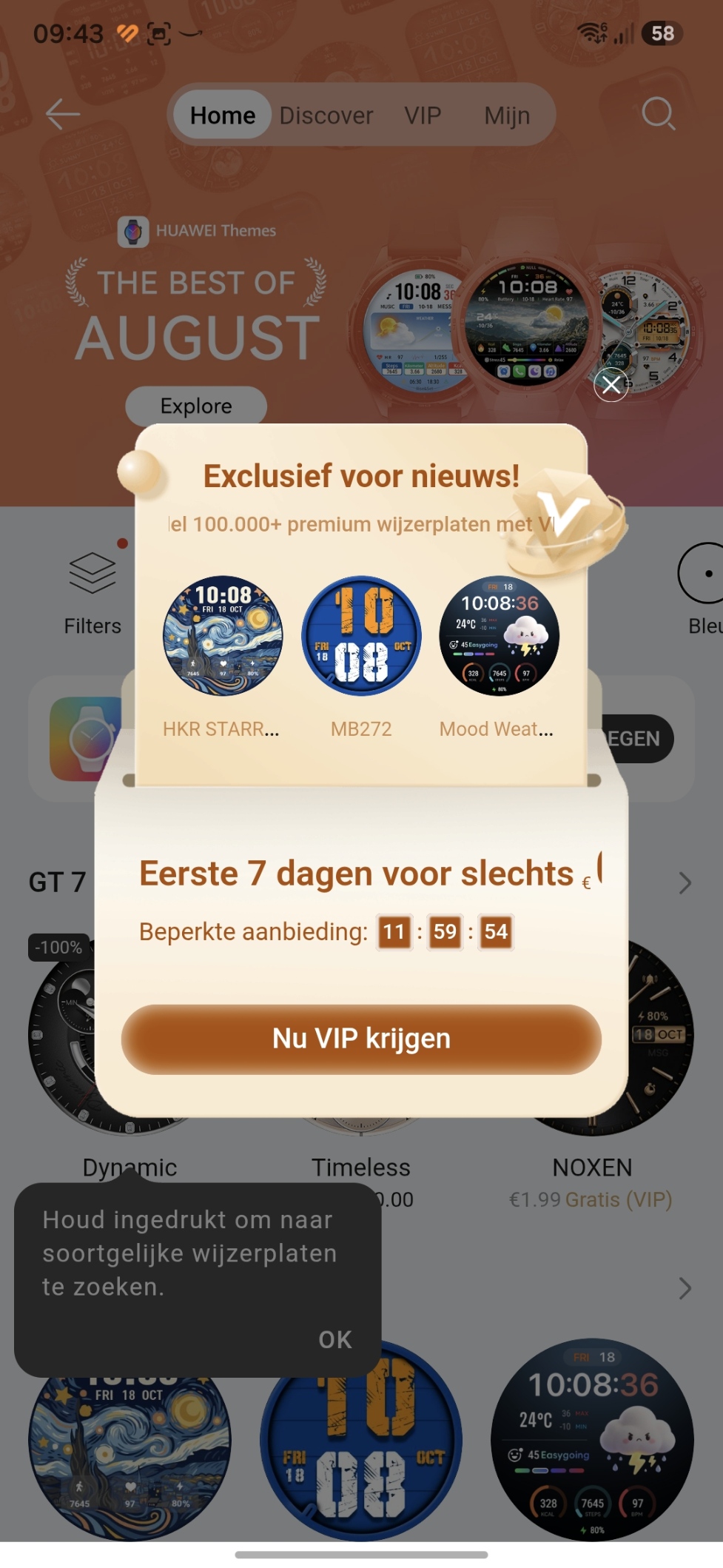Expand the GT 7 section chevron

point(685,883)
